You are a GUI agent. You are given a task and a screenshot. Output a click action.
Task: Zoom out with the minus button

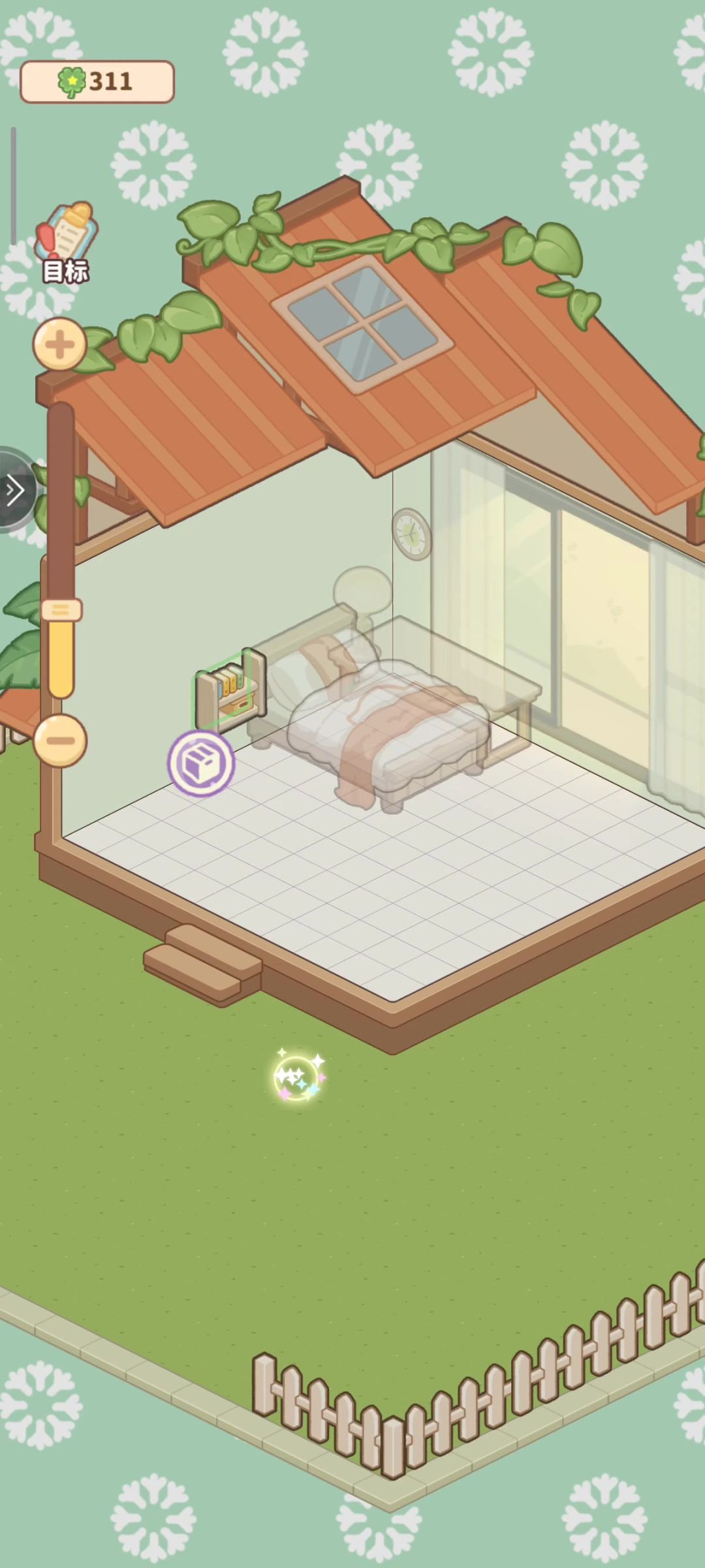(60, 741)
